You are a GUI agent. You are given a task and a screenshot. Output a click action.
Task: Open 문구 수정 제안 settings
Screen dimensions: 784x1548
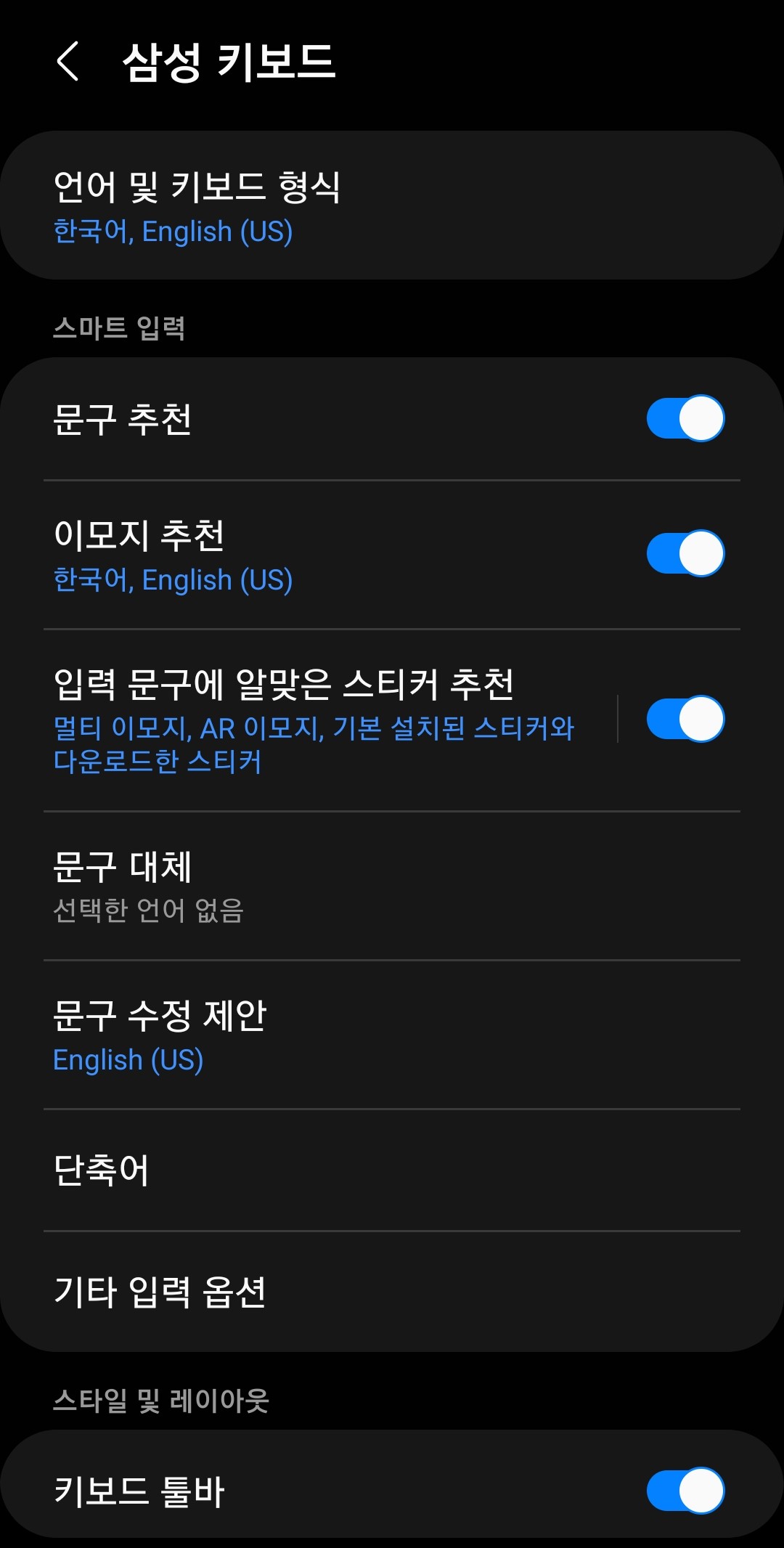coord(160,1017)
